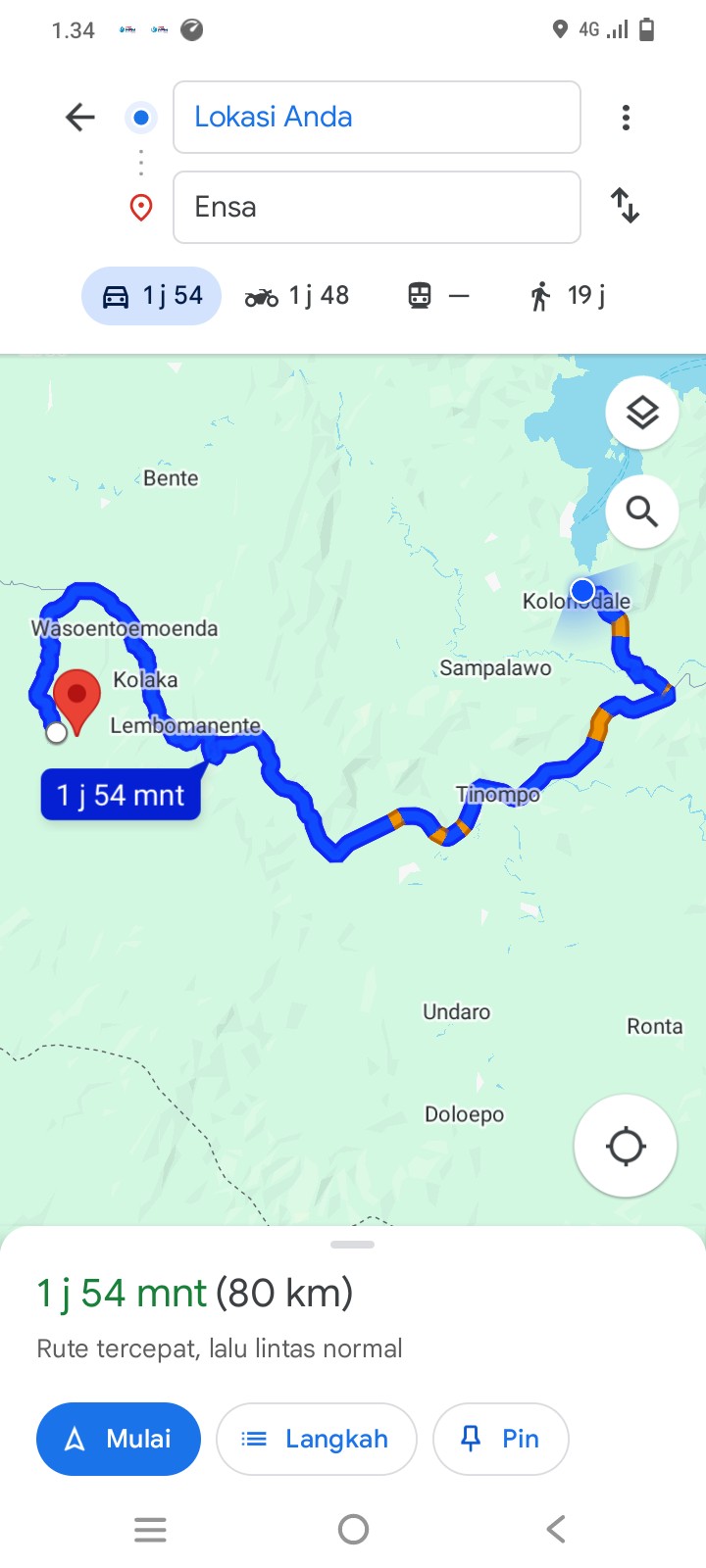
Task: Open the map layers button
Action: pyautogui.click(x=642, y=413)
